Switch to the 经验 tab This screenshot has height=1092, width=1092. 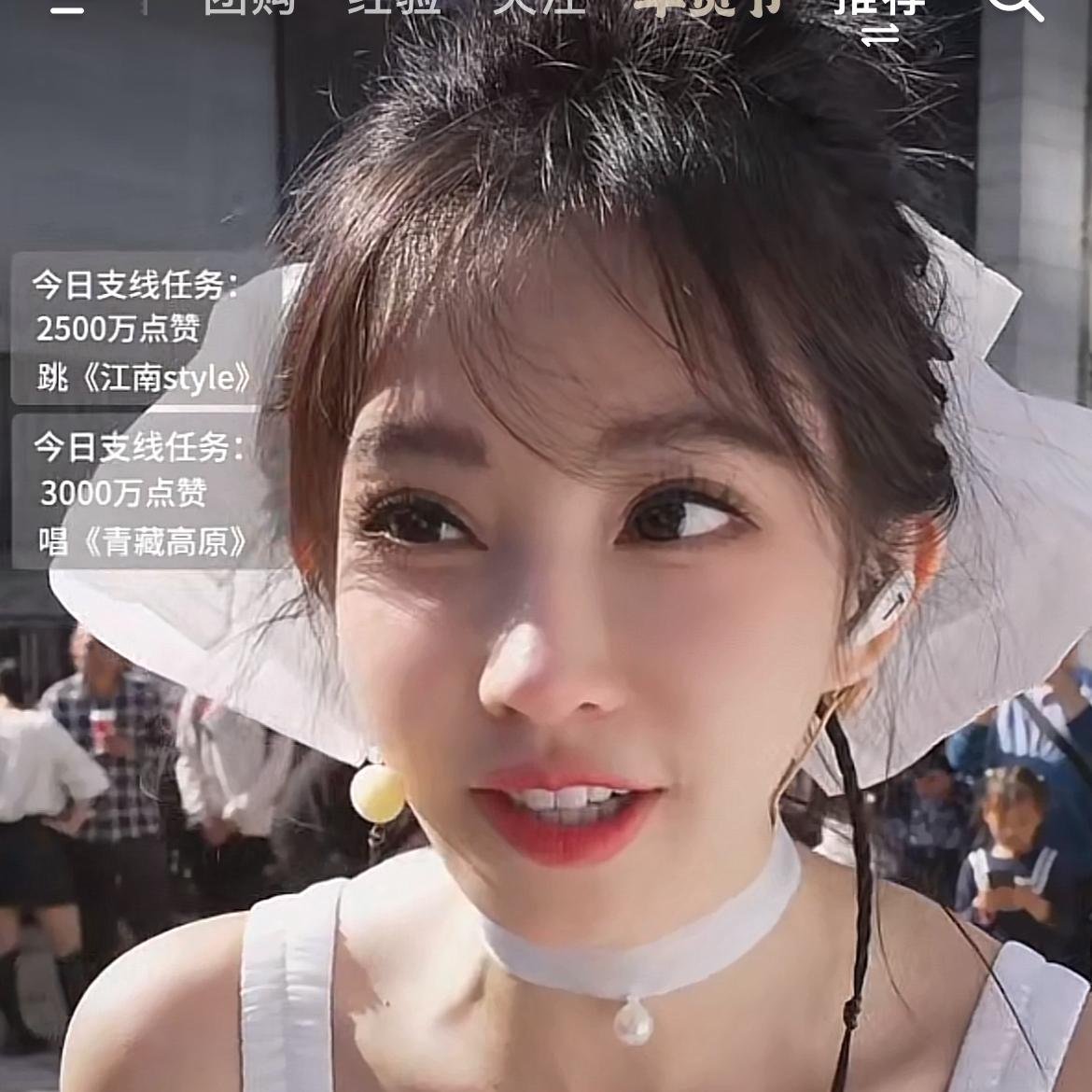394,6
